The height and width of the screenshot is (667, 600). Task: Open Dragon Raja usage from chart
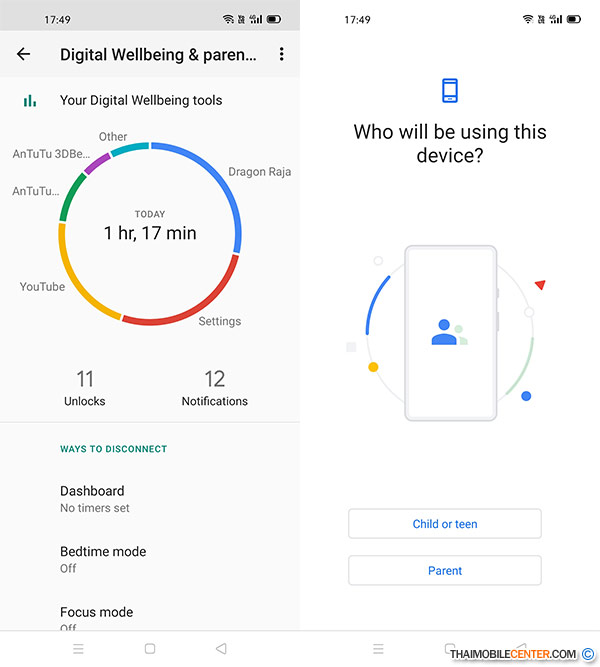click(259, 172)
